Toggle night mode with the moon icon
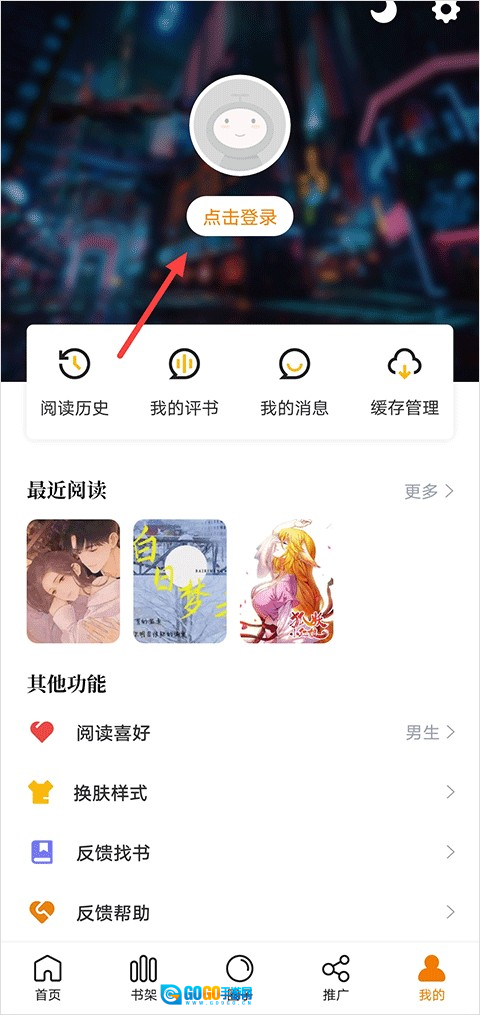Image resolution: width=480 pixels, height=1015 pixels. 383,9
